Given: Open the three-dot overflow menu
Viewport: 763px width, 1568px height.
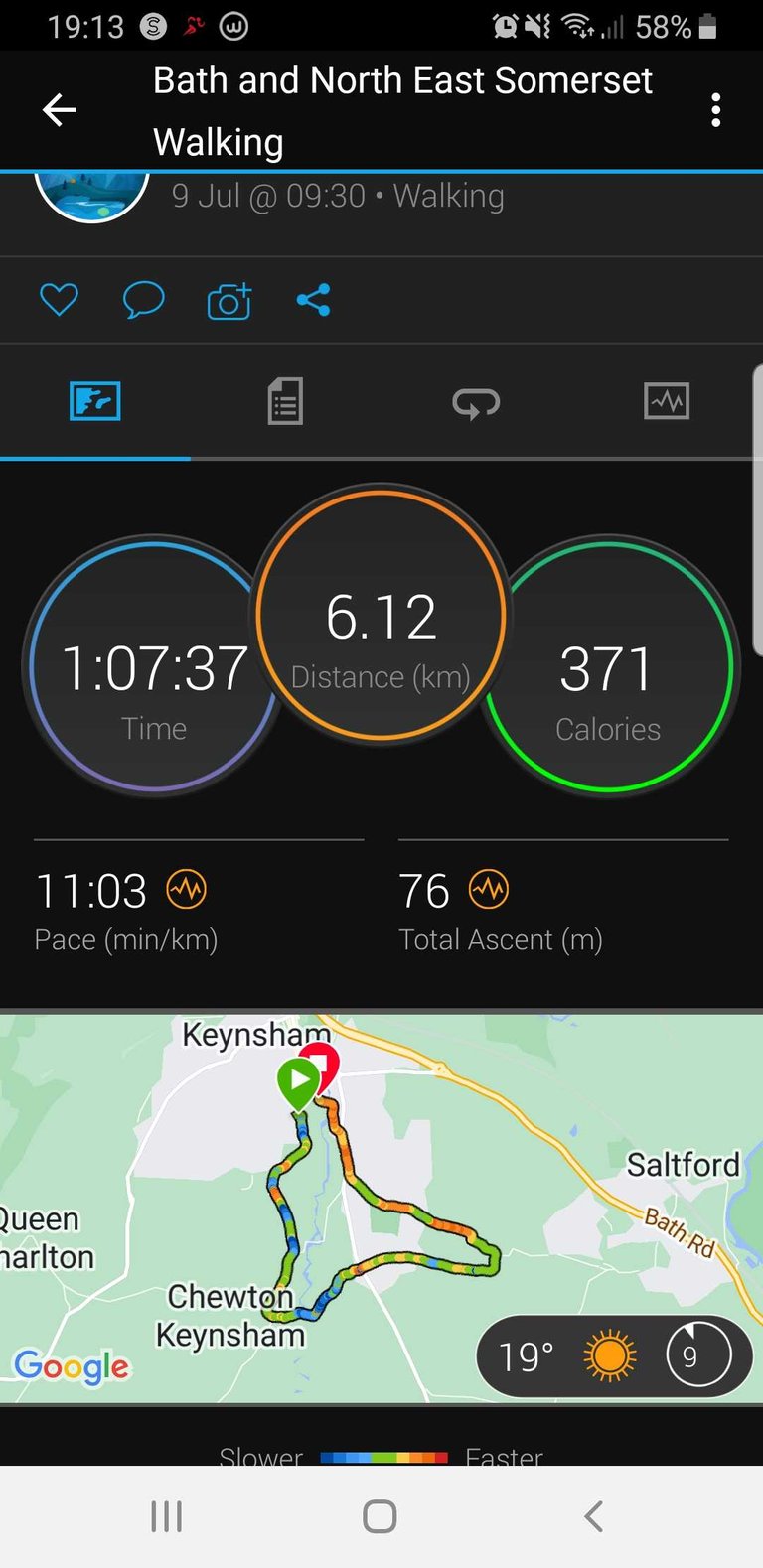Looking at the screenshot, I should tap(715, 109).
